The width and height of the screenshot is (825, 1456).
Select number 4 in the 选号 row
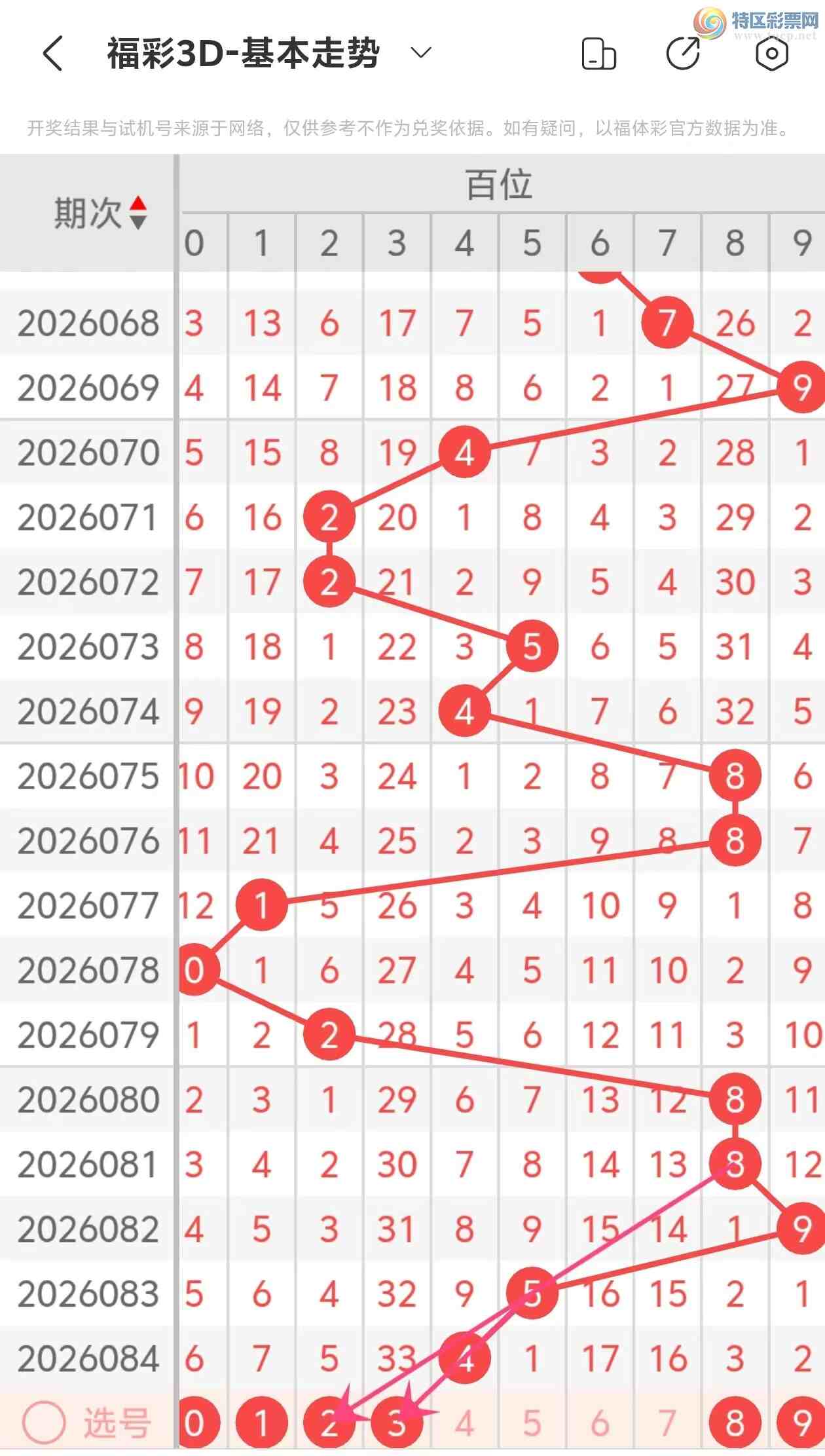464,1423
